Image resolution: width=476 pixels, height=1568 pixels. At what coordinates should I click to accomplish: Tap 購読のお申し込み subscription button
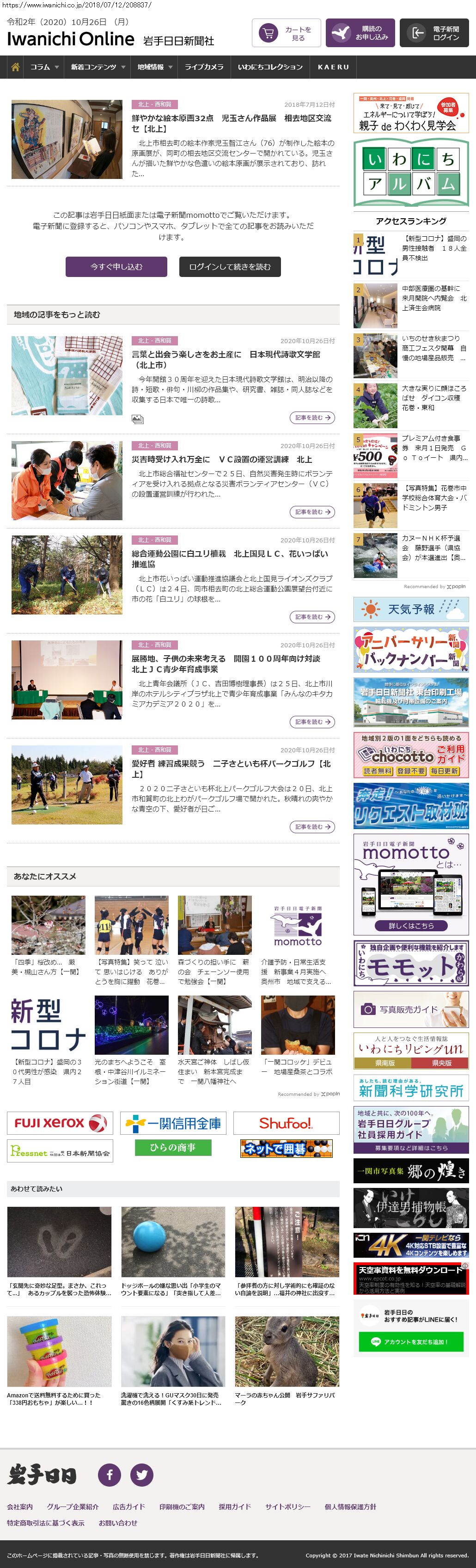tap(360, 33)
